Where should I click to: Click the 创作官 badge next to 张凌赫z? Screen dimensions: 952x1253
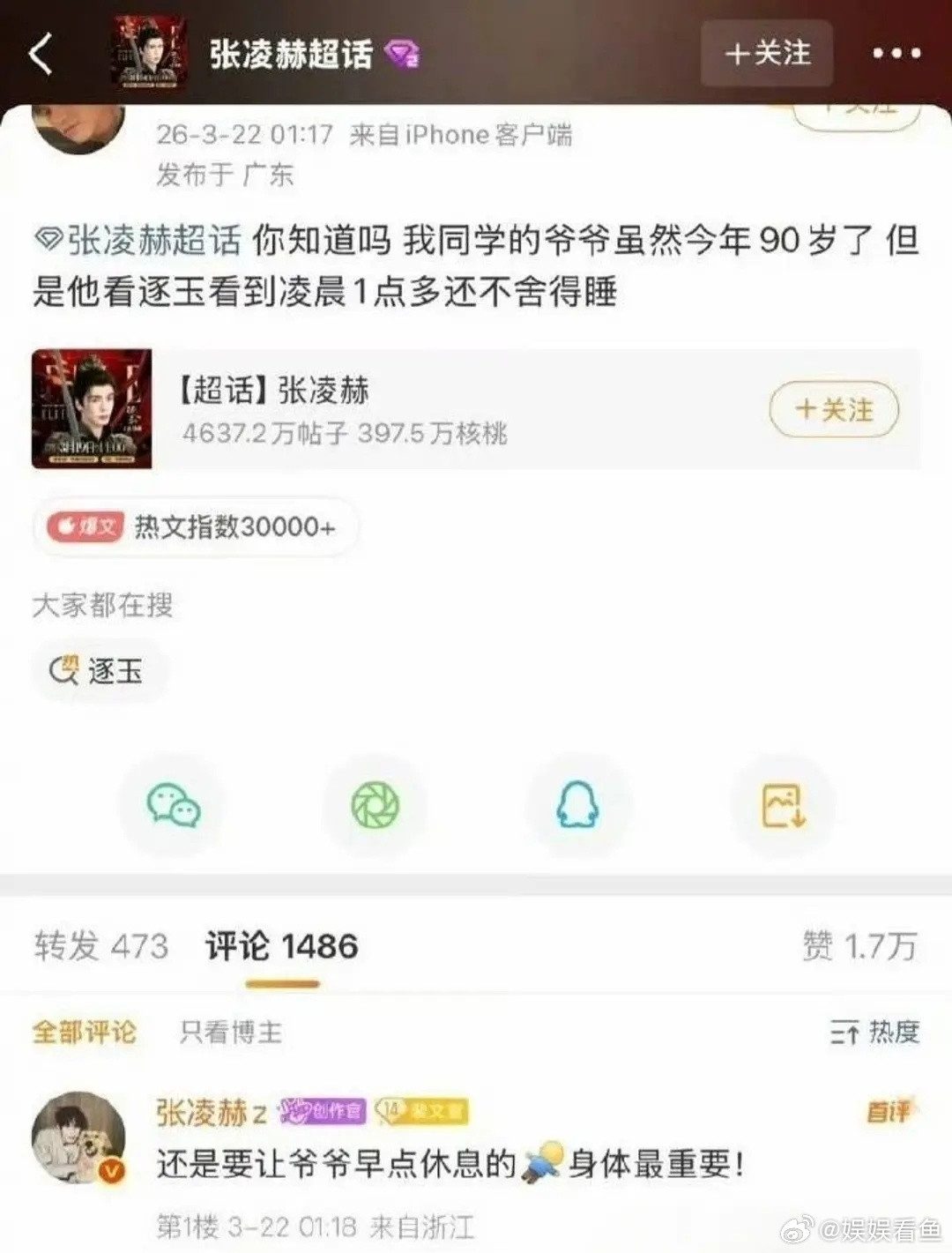click(x=320, y=1112)
